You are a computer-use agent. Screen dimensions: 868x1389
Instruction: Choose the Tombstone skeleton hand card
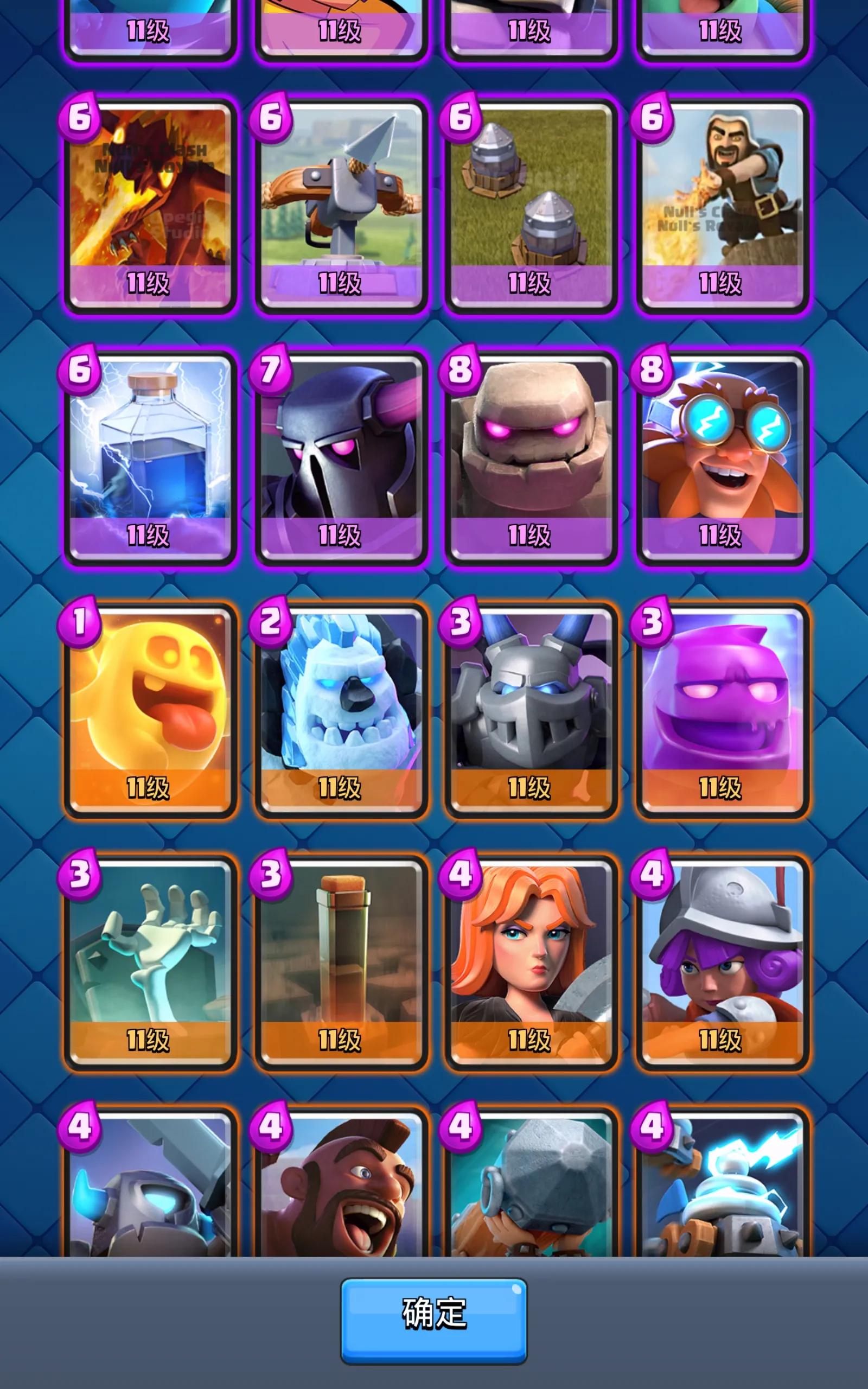(150, 963)
